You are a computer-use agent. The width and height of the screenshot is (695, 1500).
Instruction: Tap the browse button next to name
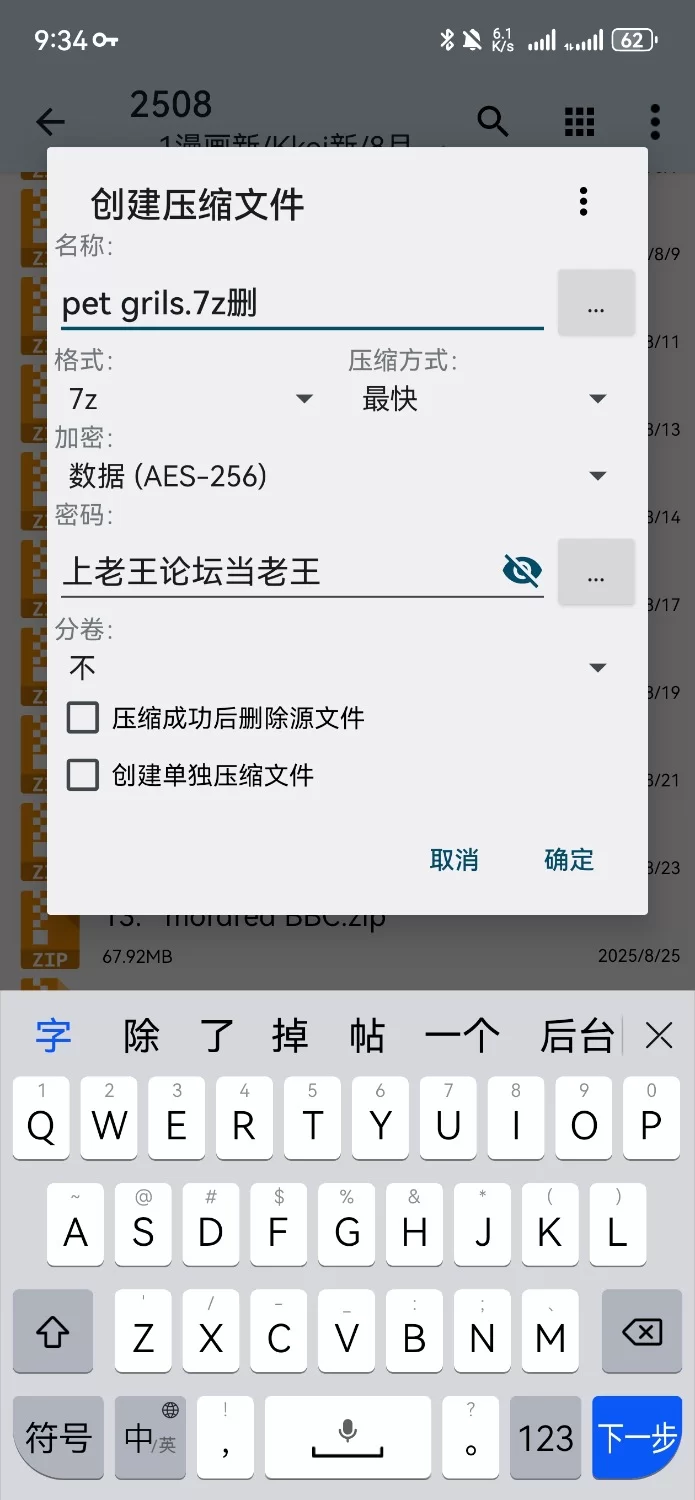(596, 303)
